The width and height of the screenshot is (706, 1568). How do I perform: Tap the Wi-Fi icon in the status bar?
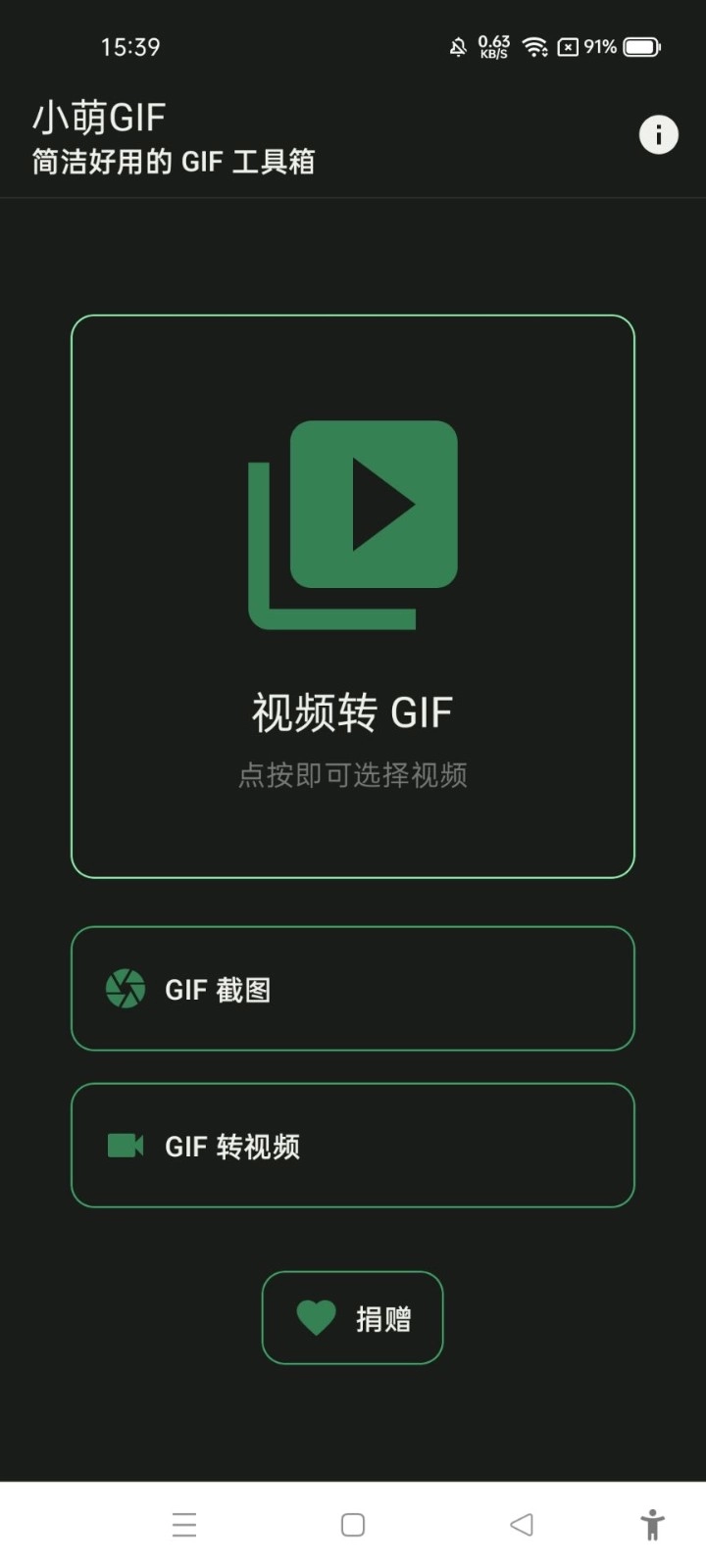pyautogui.click(x=533, y=46)
